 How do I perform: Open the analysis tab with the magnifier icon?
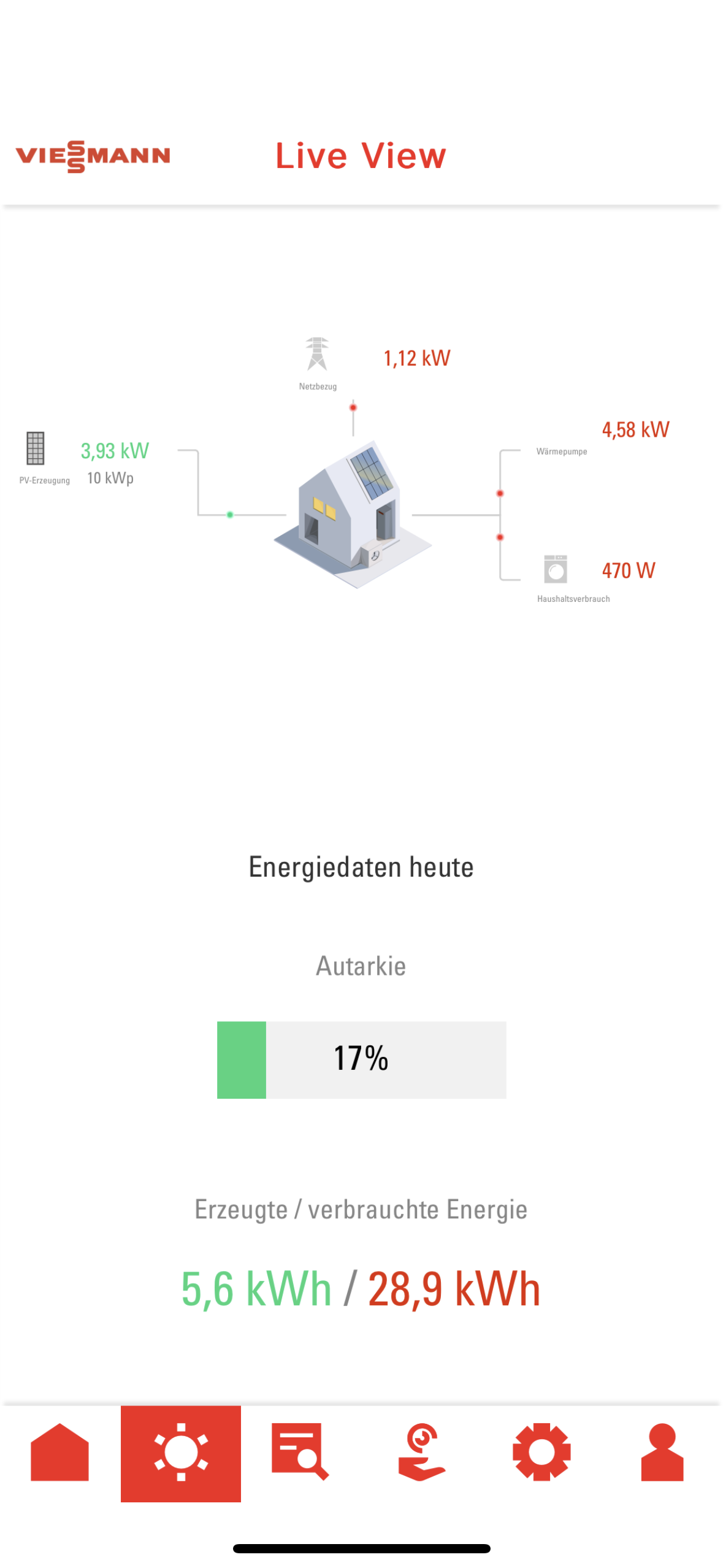(x=300, y=1452)
